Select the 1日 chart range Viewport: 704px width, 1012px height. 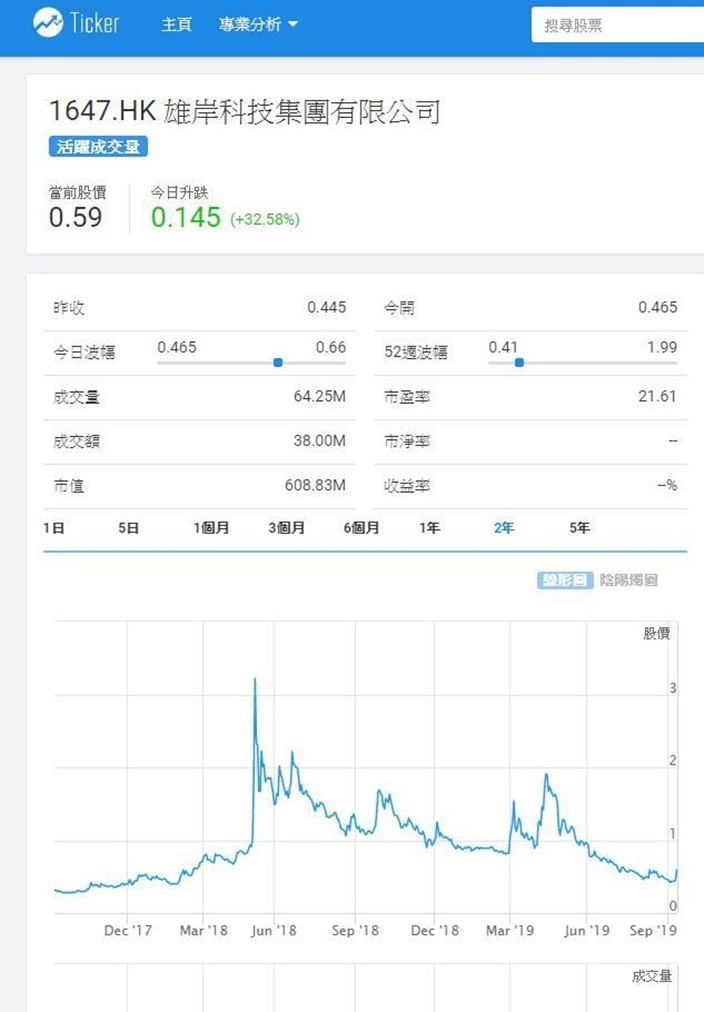(x=54, y=528)
